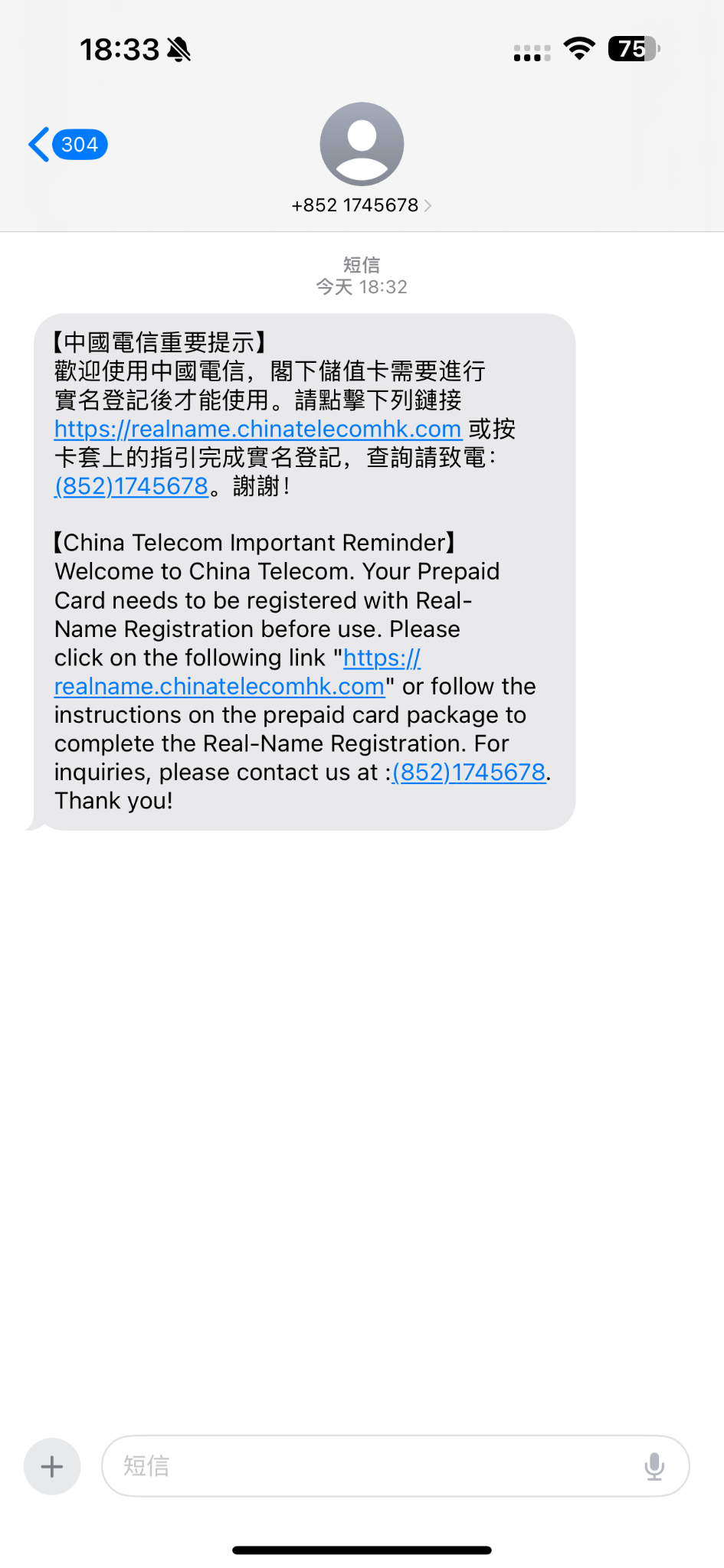Open the realname link in the Chinese text

pos(257,429)
